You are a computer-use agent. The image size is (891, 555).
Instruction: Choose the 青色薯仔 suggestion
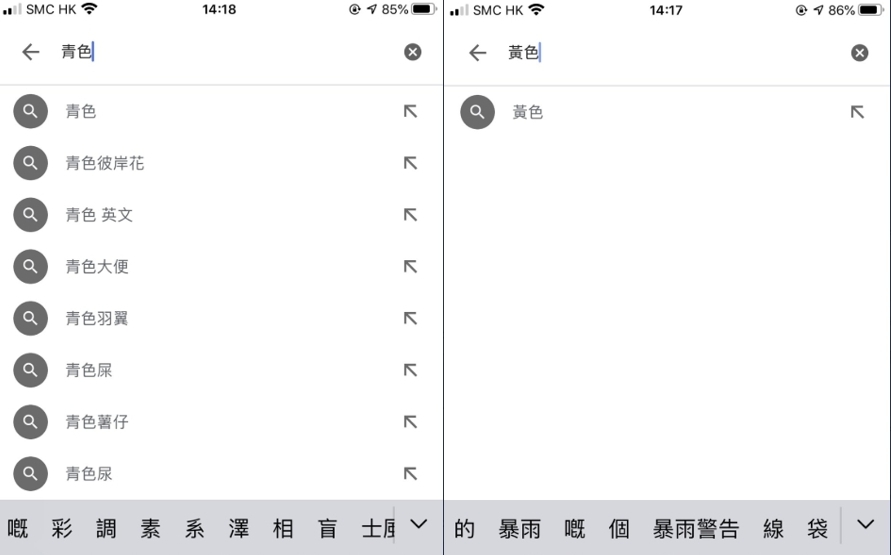pos(97,422)
